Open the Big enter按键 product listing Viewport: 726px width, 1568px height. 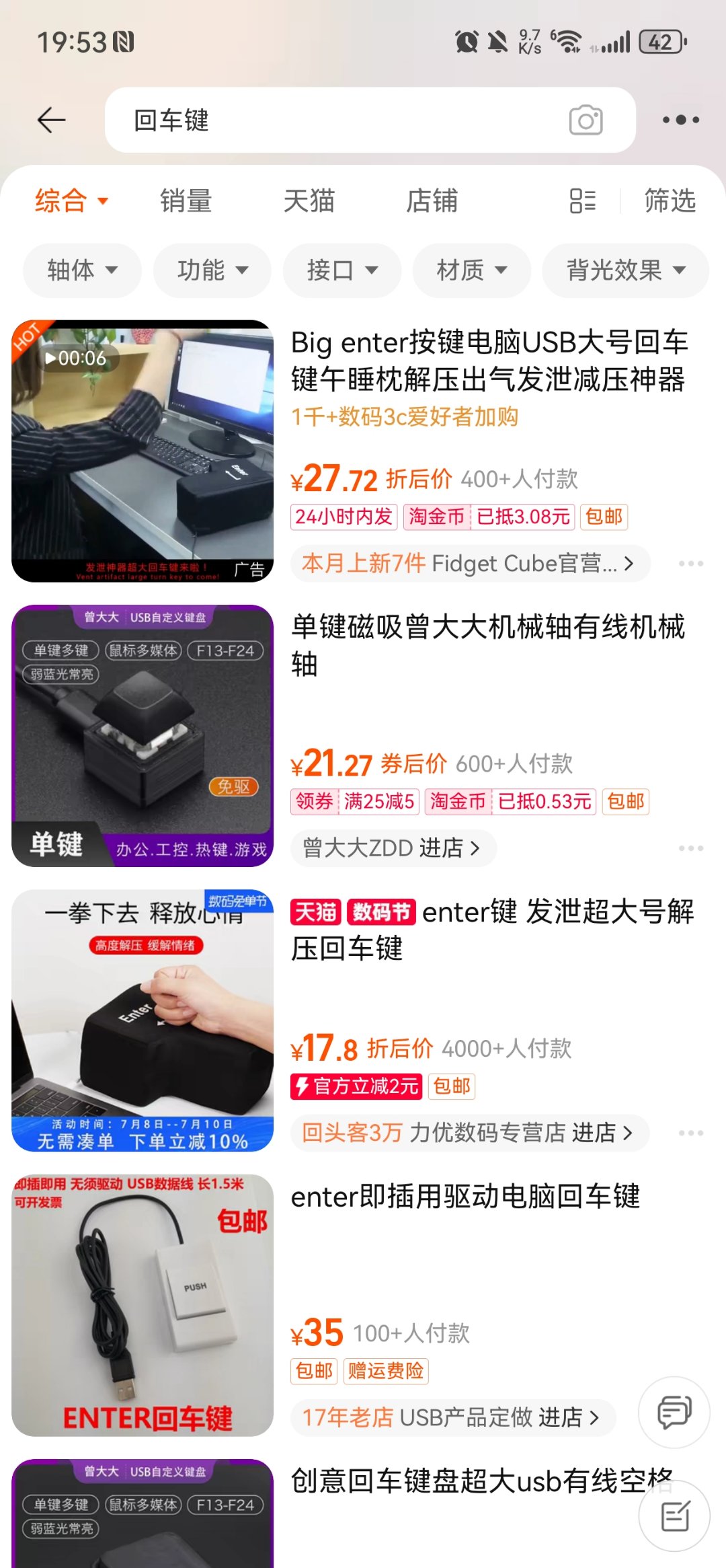click(x=489, y=361)
